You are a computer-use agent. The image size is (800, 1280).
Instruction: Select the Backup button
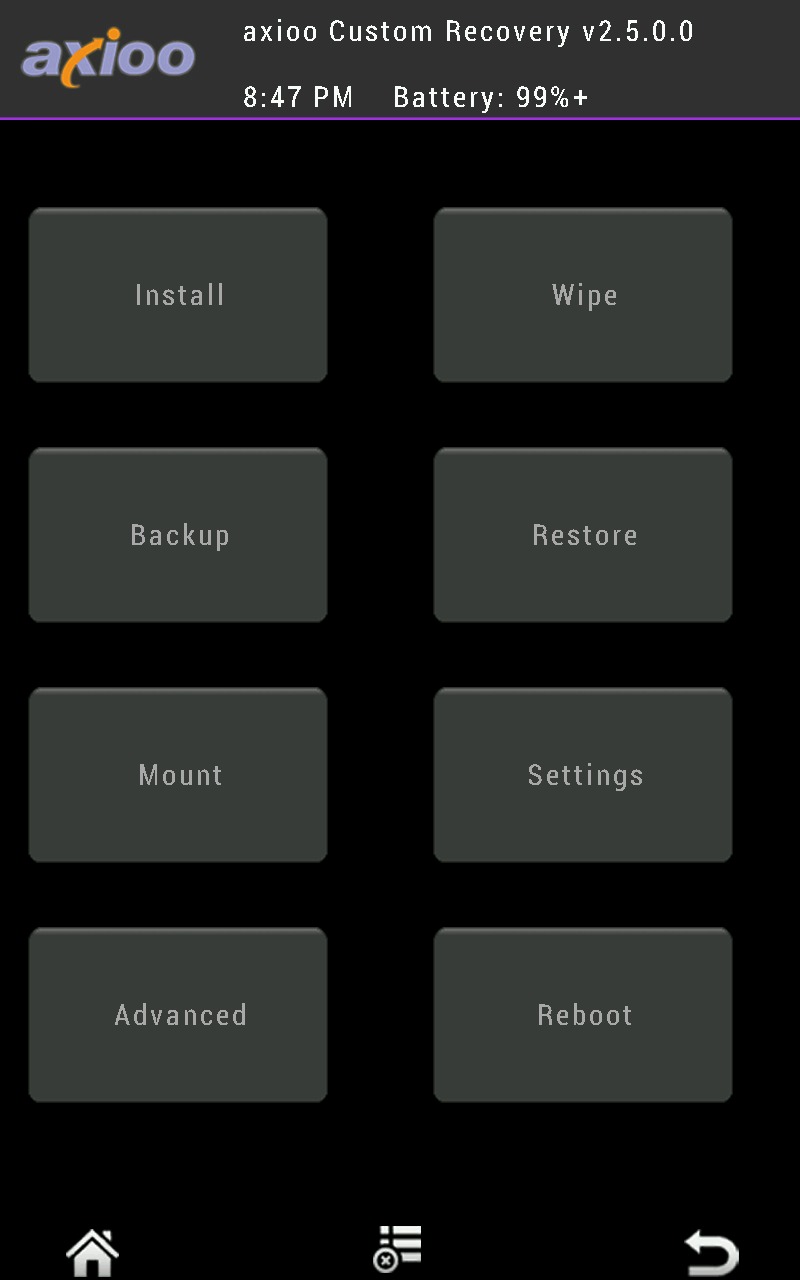pos(178,535)
